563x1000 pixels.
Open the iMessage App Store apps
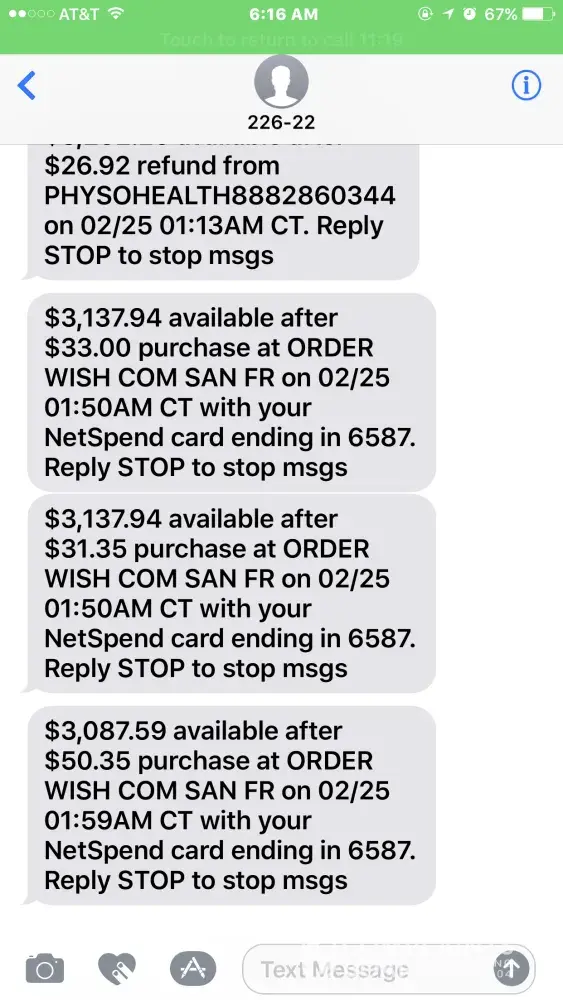point(193,969)
